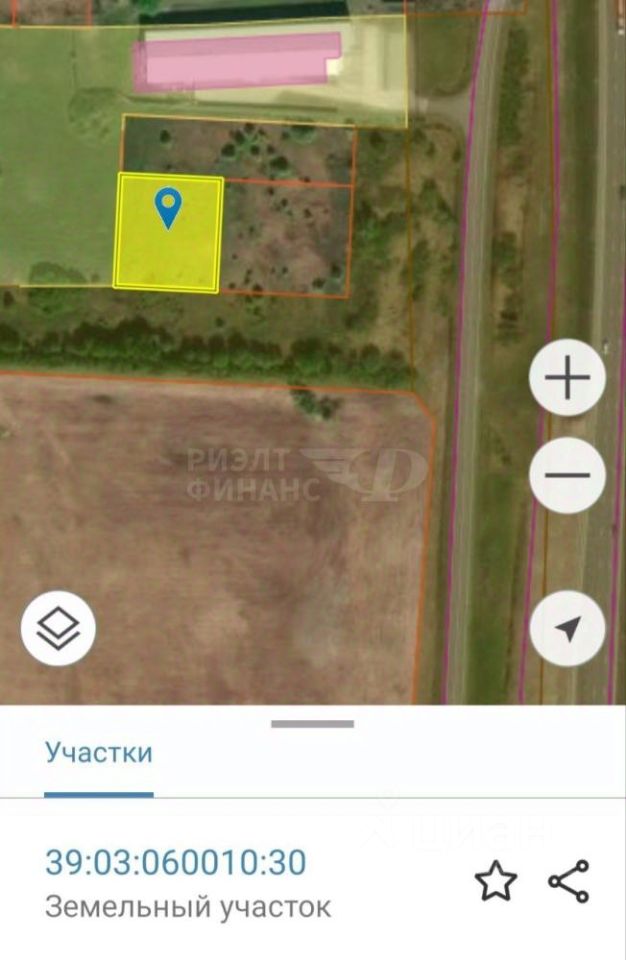Zoom out of the map
Screen dimensions: 626x960
(x=567, y=475)
